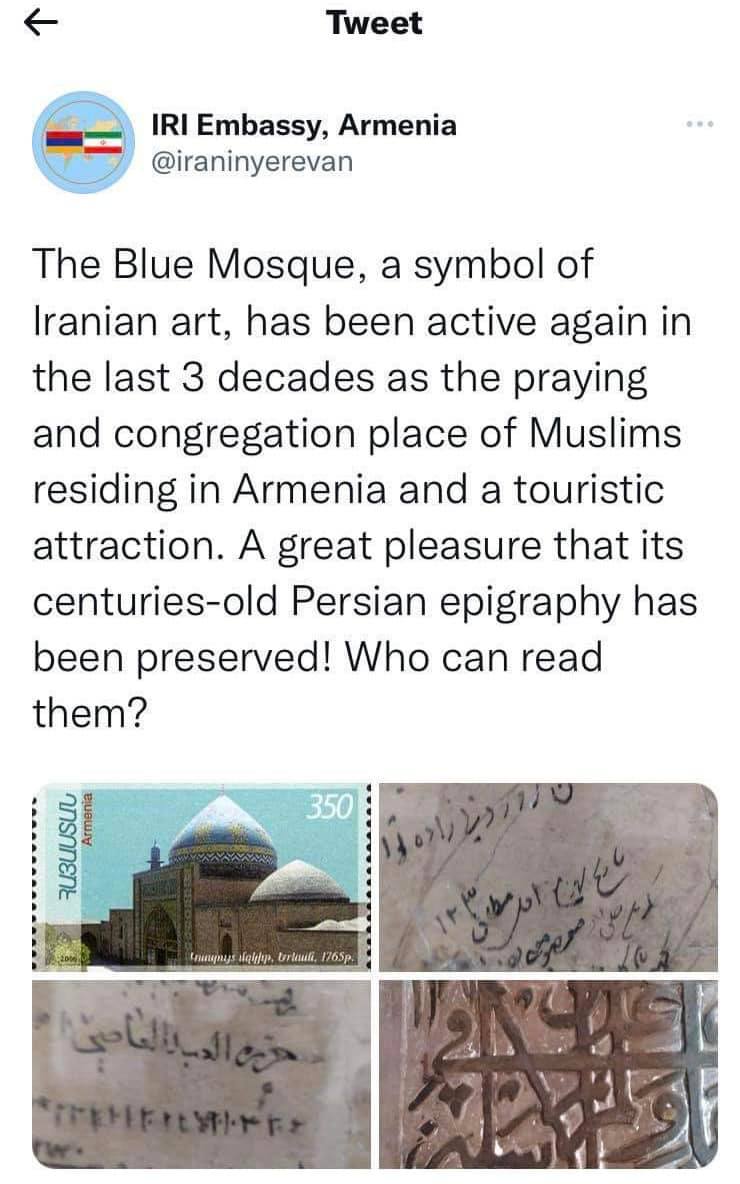View the top-right handwritten inscription photo
Screen dimensions: 740x1184
coord(548,877)
